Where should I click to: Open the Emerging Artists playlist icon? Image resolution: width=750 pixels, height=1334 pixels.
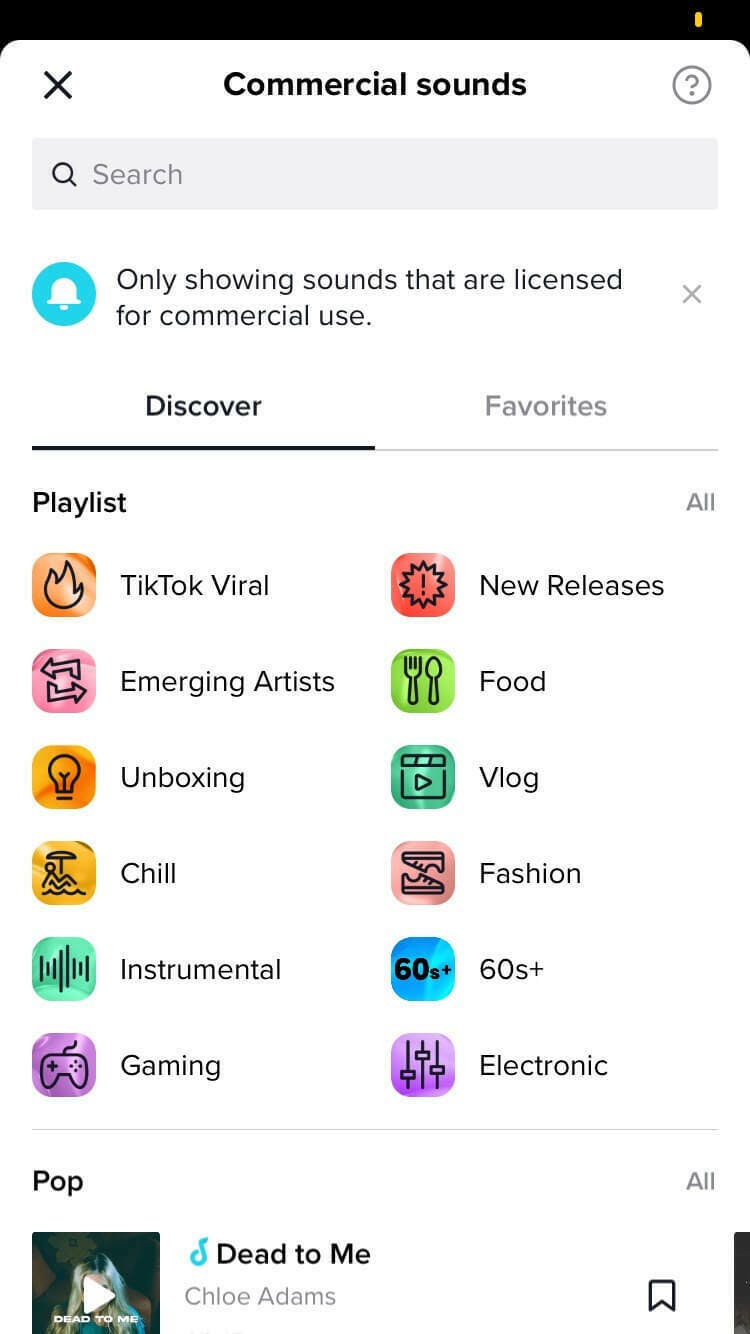point(64,681)
